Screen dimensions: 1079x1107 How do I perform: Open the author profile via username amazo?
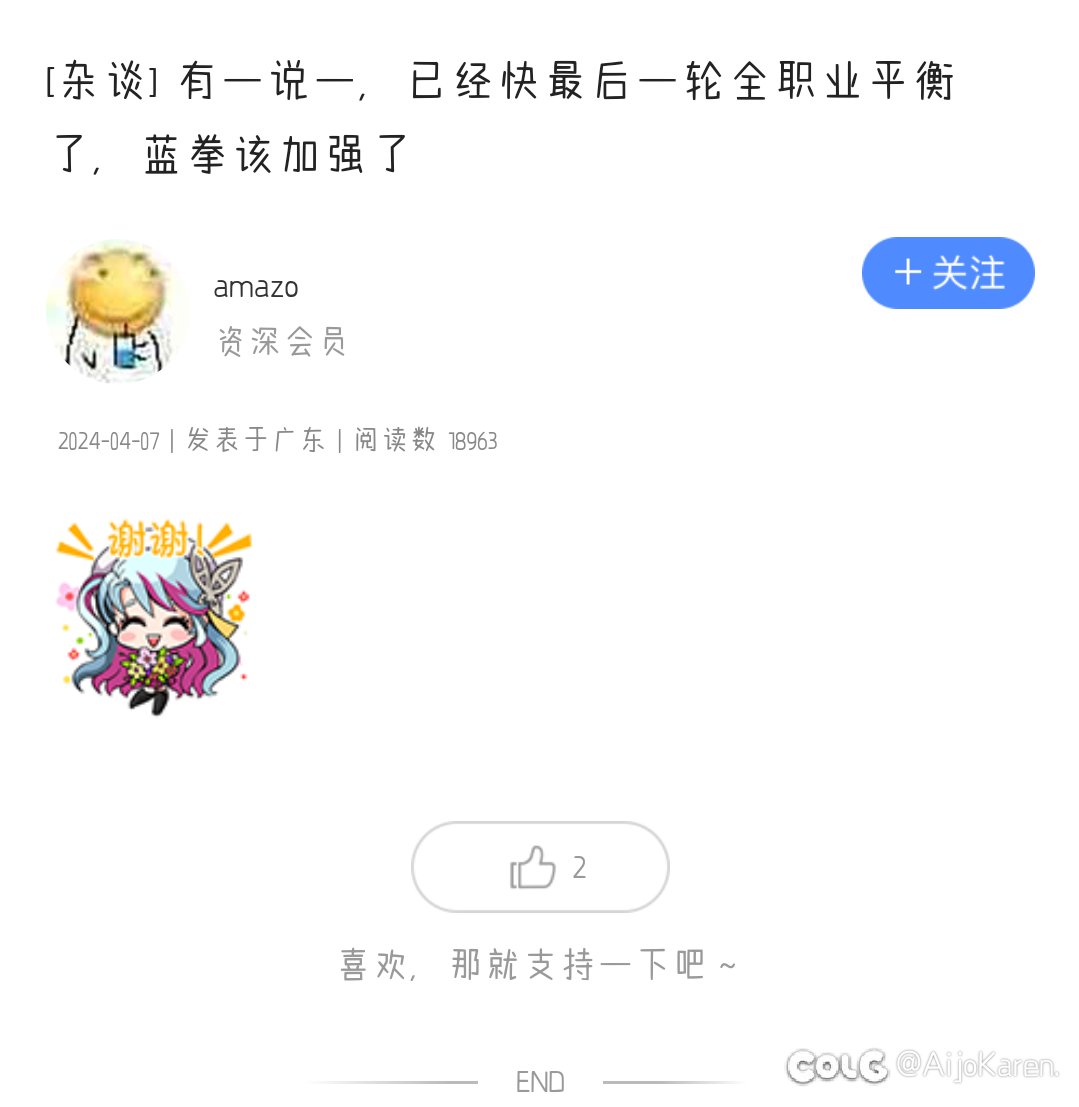[x=256, y=287]
